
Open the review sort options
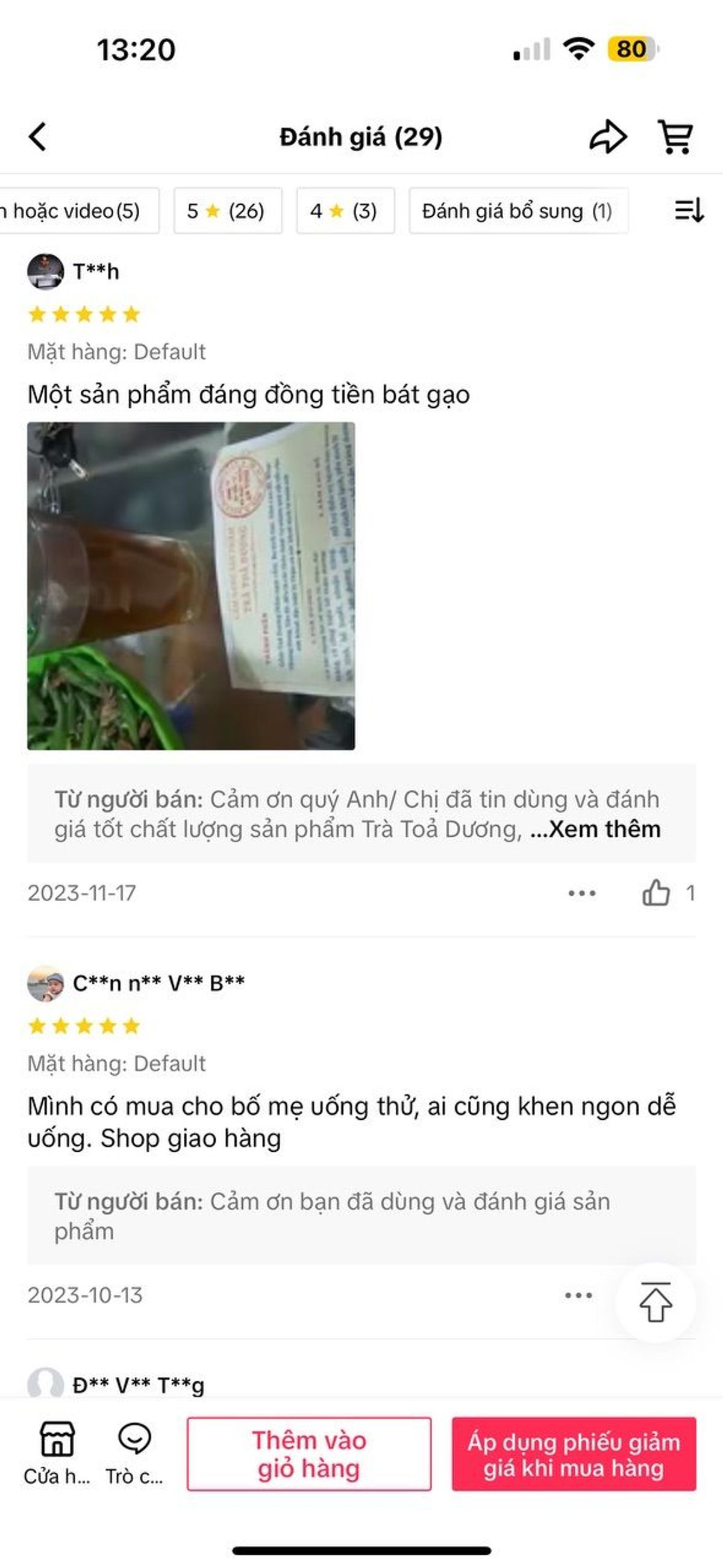tap(689, 211)
